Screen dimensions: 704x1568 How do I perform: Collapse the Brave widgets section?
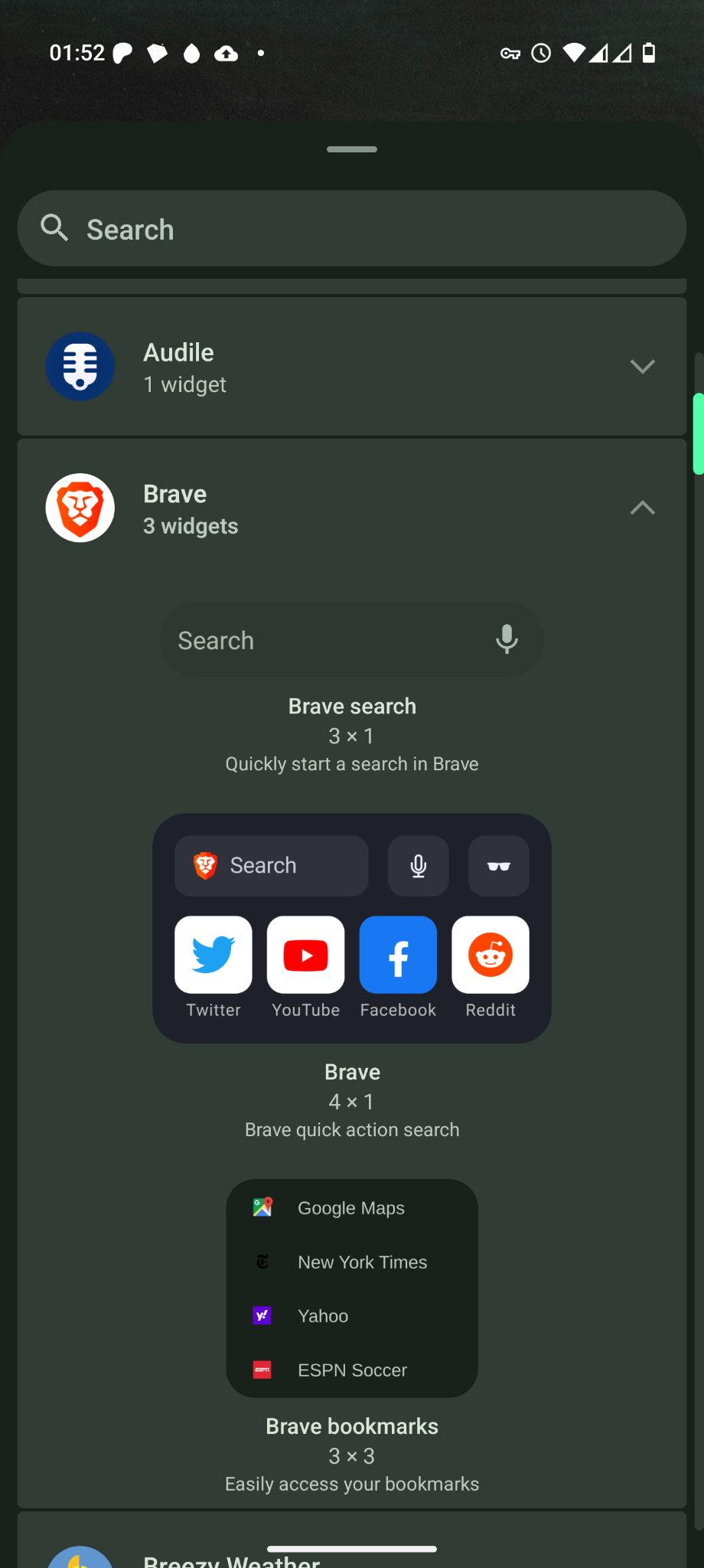(x=641, y=508)
